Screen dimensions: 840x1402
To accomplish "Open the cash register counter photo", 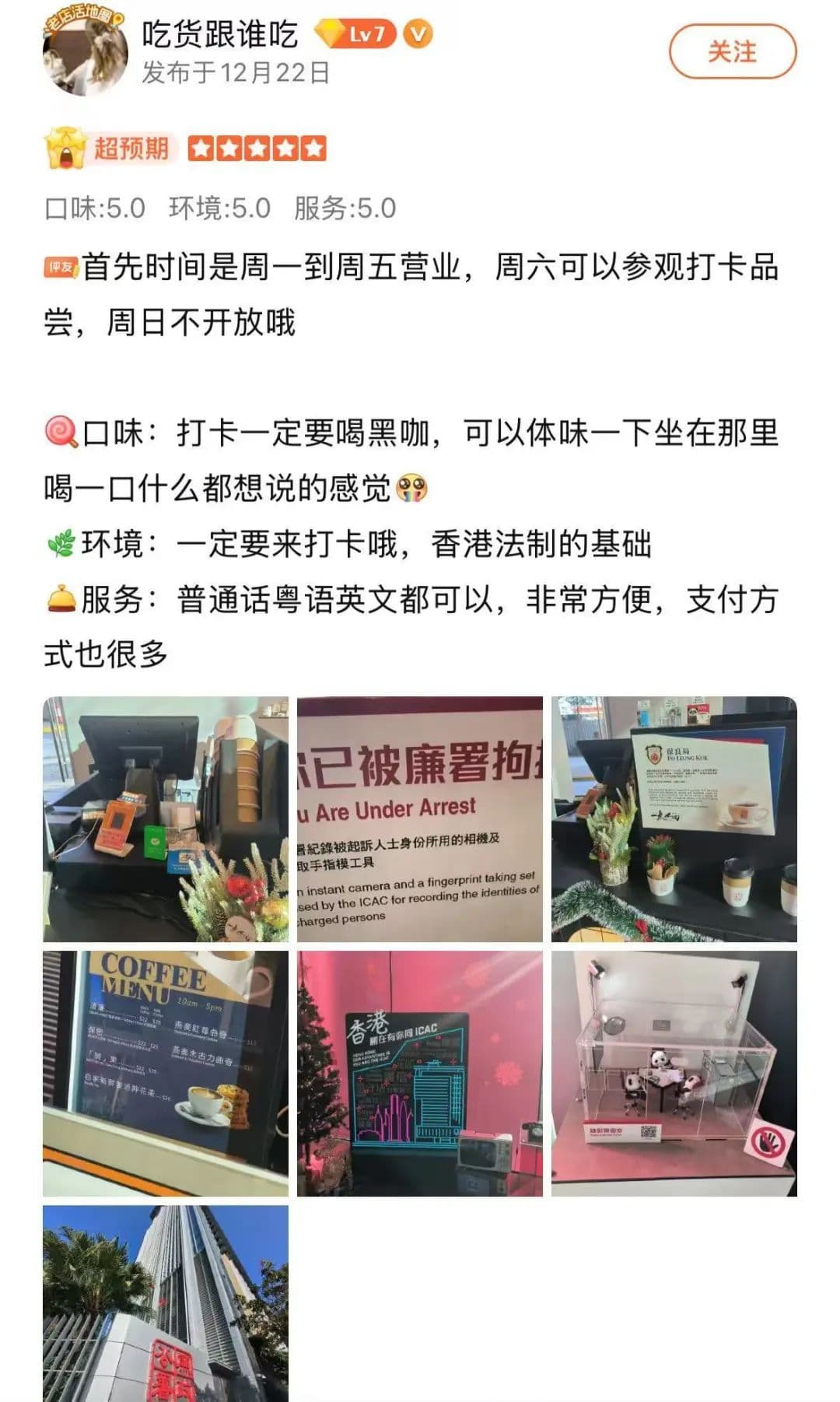I will pyautogui.click(x=165, y=818).
